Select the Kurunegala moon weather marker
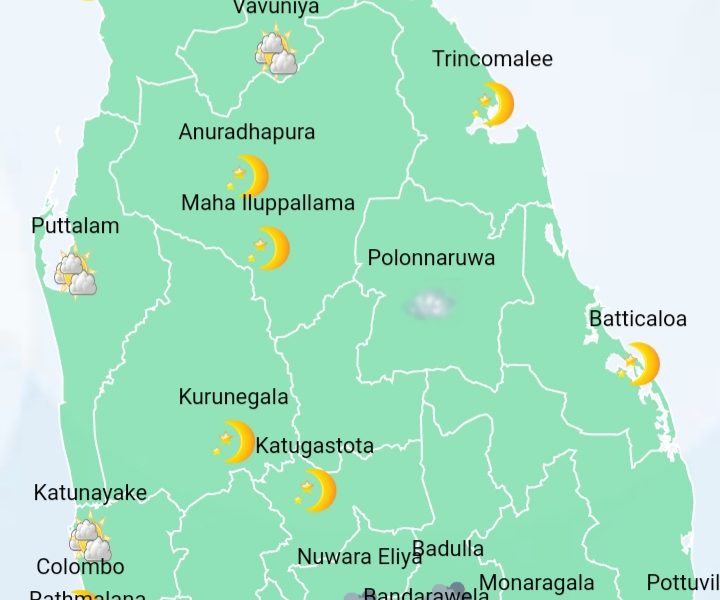 pos(236,441)
